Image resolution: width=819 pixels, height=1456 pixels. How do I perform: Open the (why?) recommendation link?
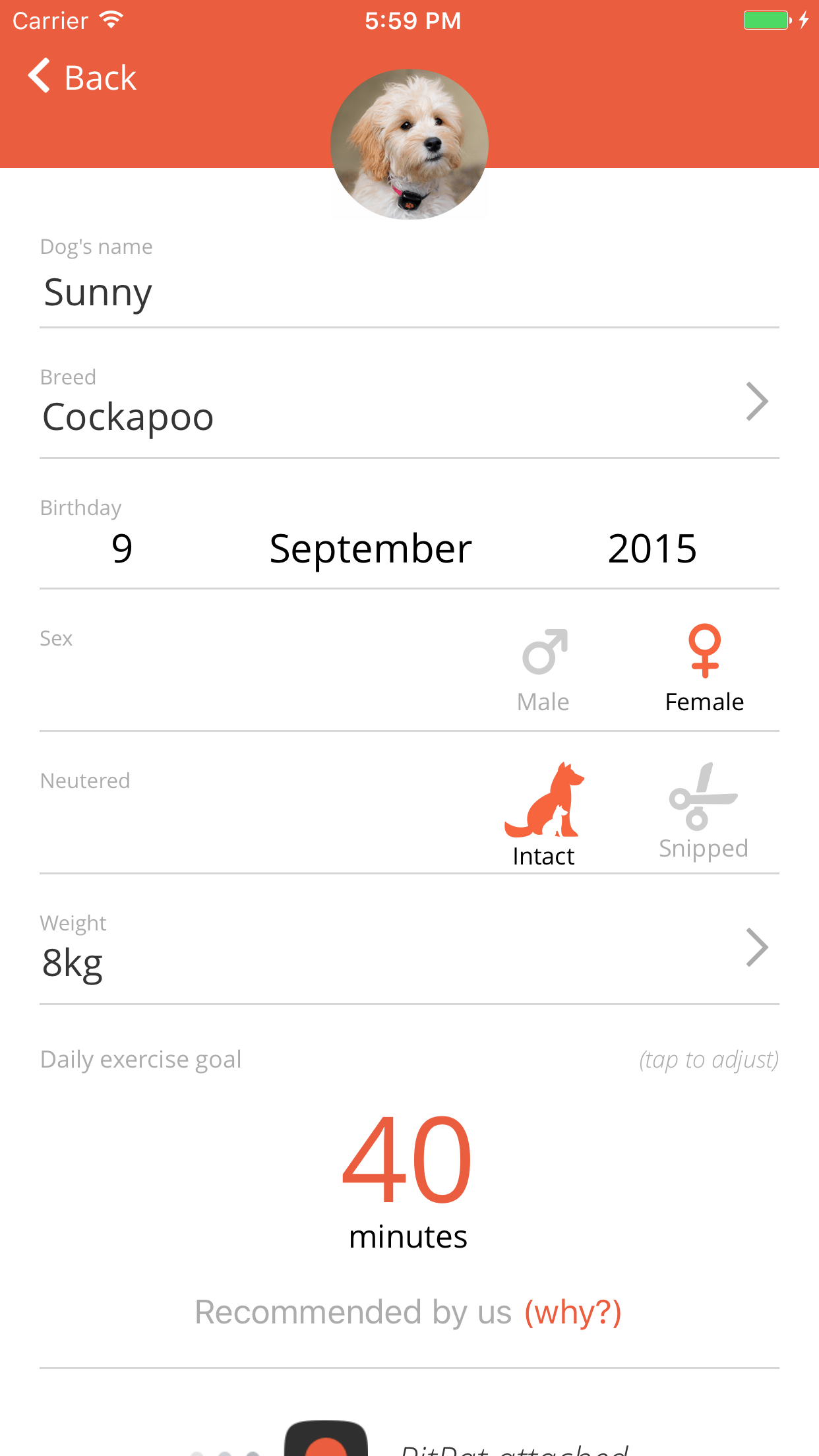pos(572,1312)
